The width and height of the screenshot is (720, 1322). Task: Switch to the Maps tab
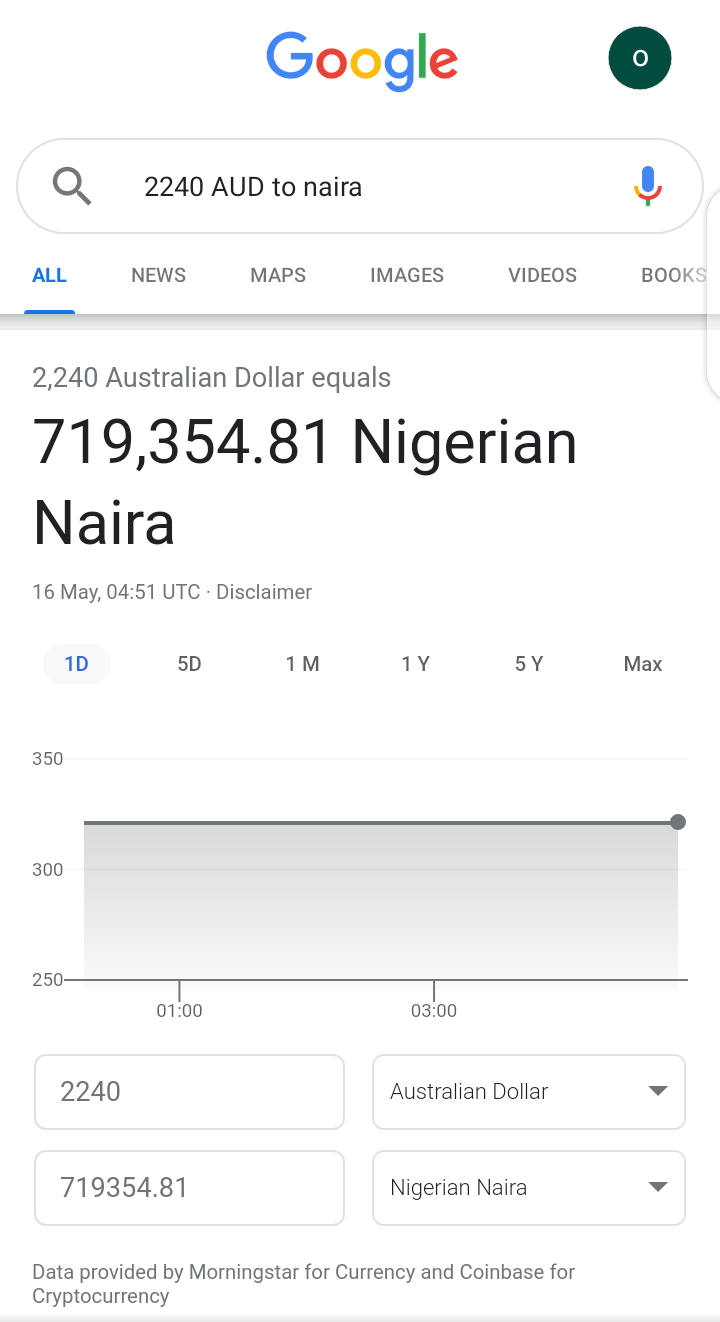pos(278,275)
